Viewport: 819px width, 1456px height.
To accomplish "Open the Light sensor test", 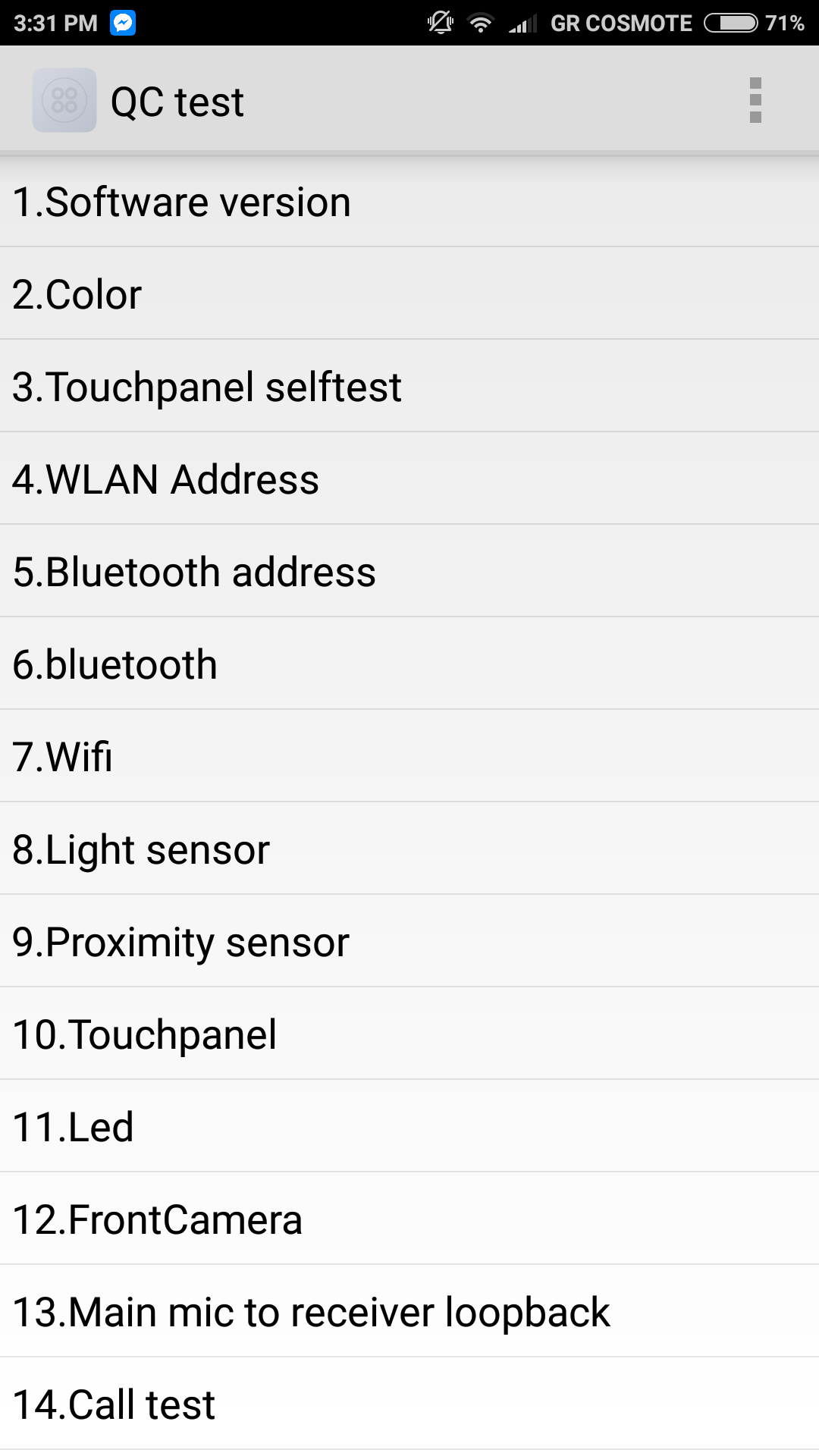I will (x=409, y=849).
